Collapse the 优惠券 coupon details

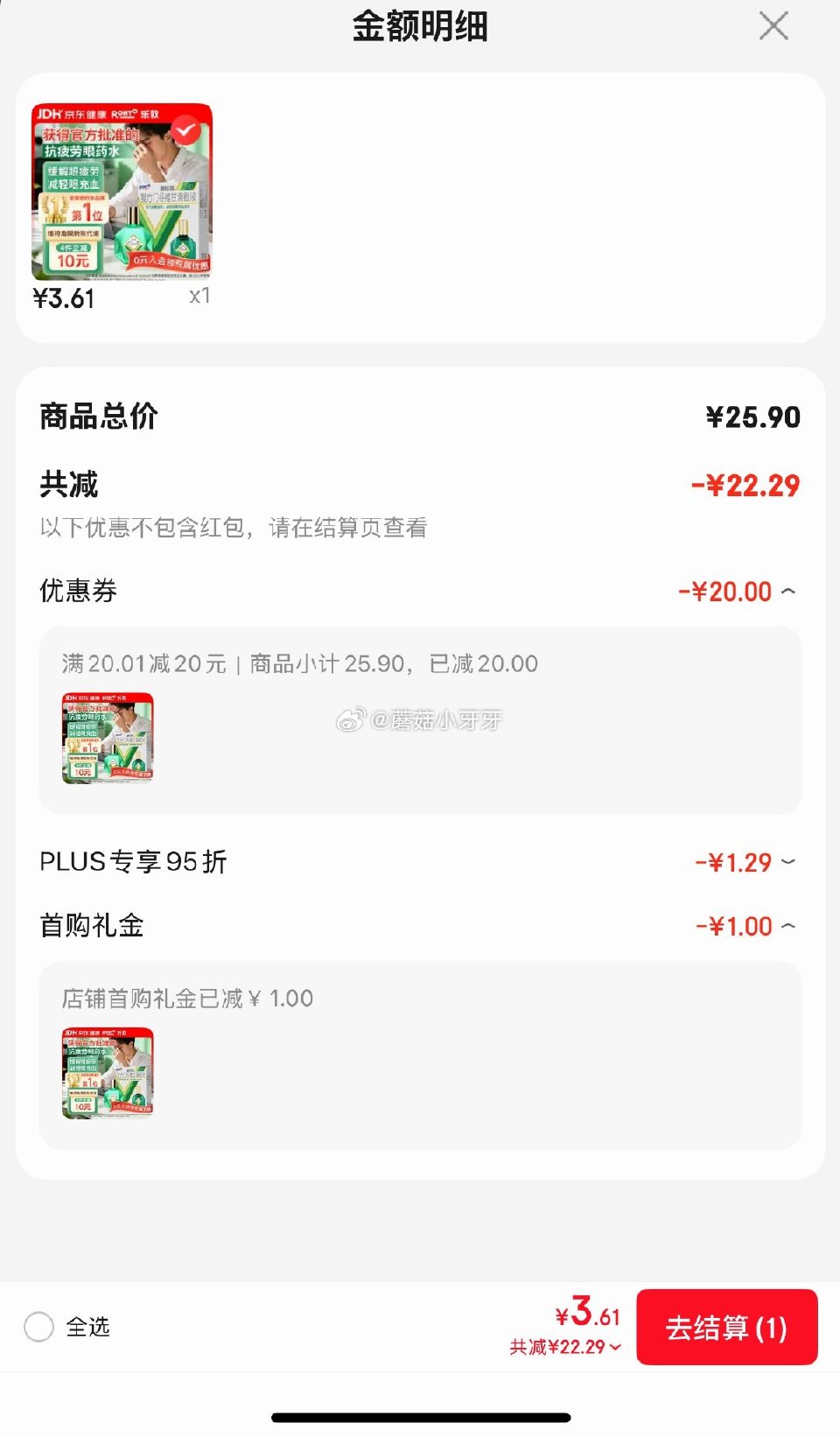(x=787, y=591)
